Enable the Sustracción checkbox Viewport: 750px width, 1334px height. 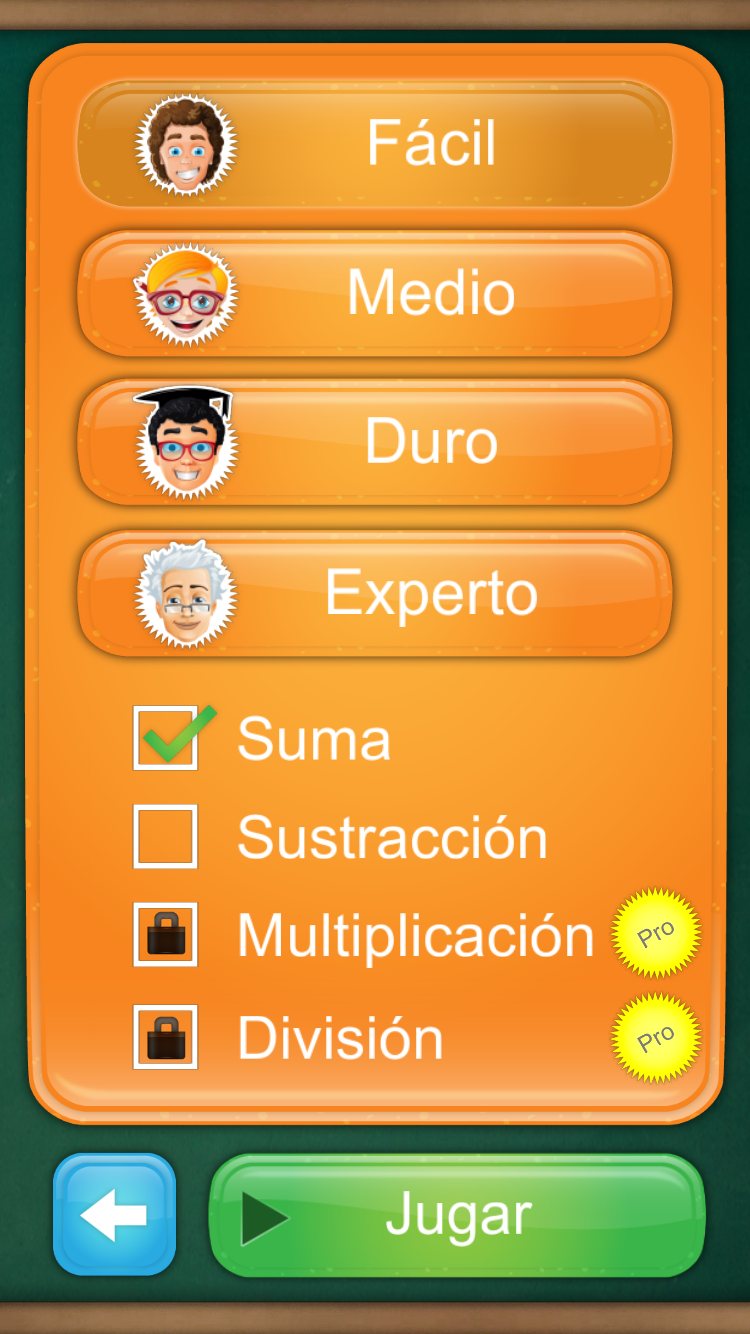165,836
